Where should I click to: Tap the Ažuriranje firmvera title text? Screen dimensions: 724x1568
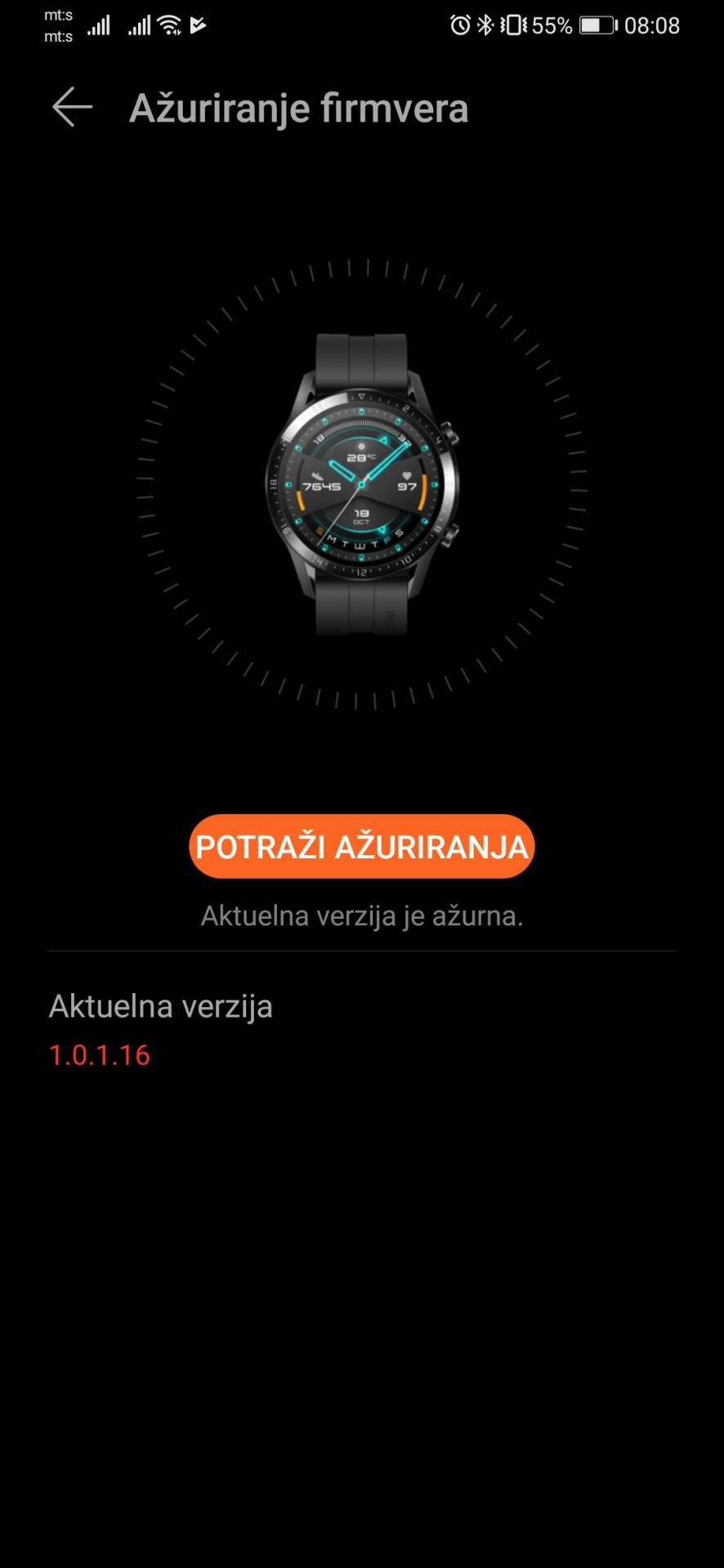click(299, 107)
